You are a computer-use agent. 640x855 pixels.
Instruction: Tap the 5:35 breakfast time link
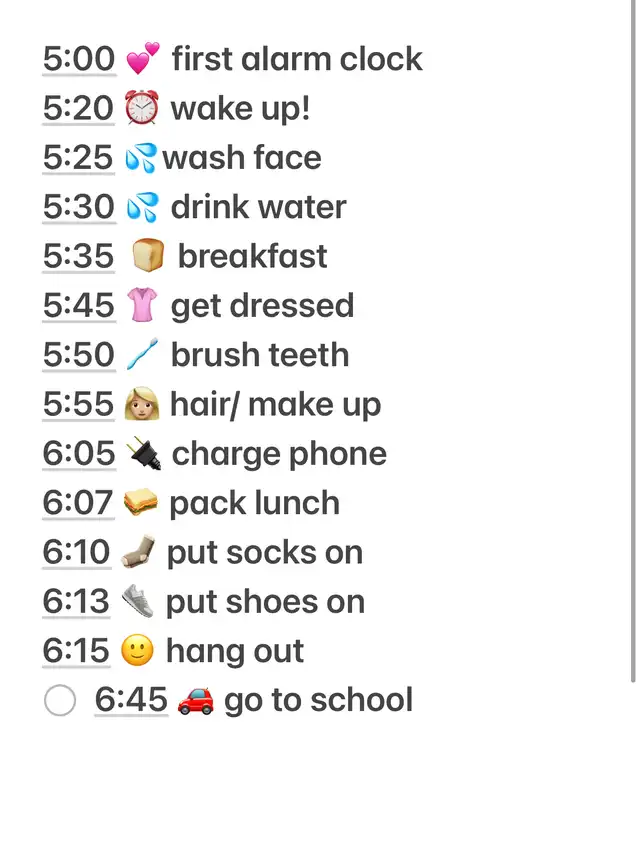tap(78, 256)
